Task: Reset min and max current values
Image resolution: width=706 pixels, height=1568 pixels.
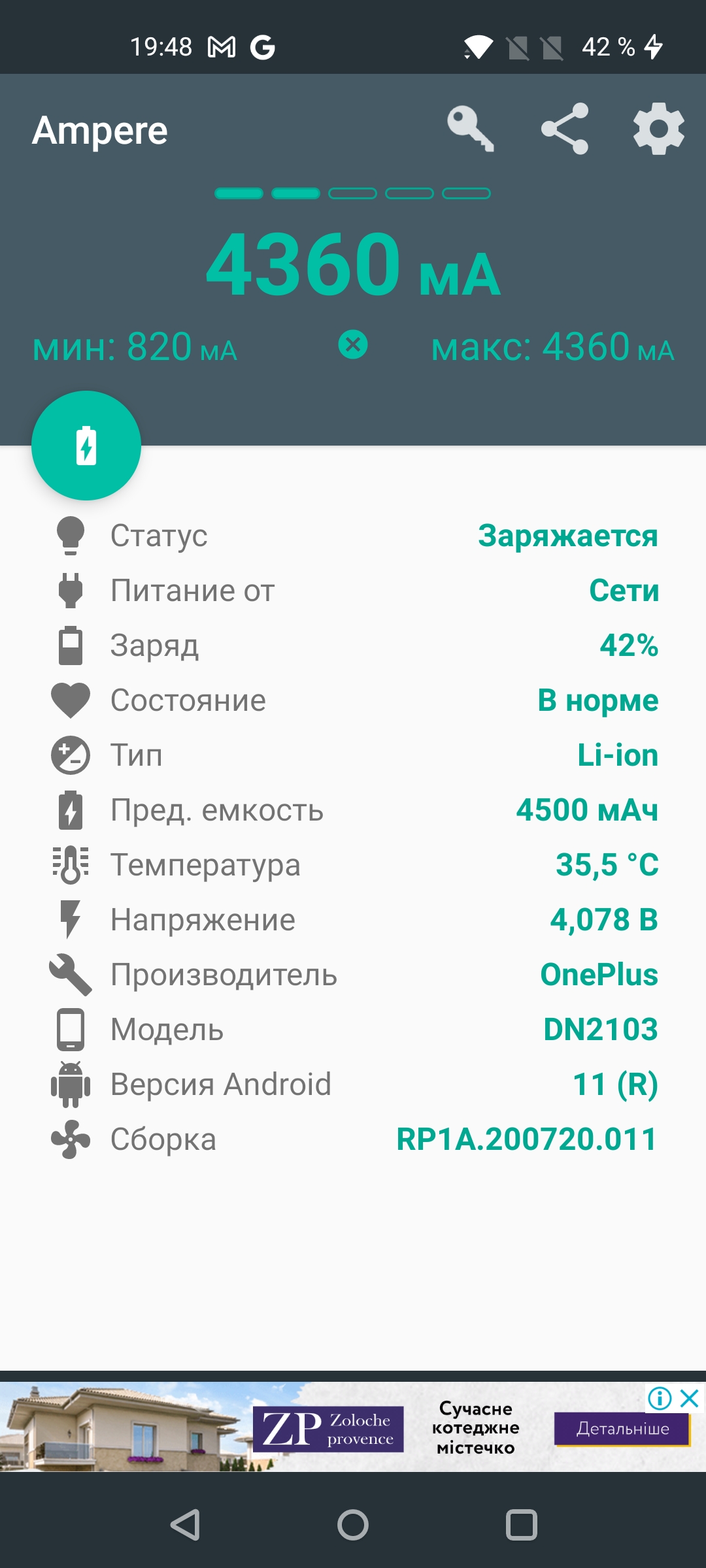Action: click(353, 344)
